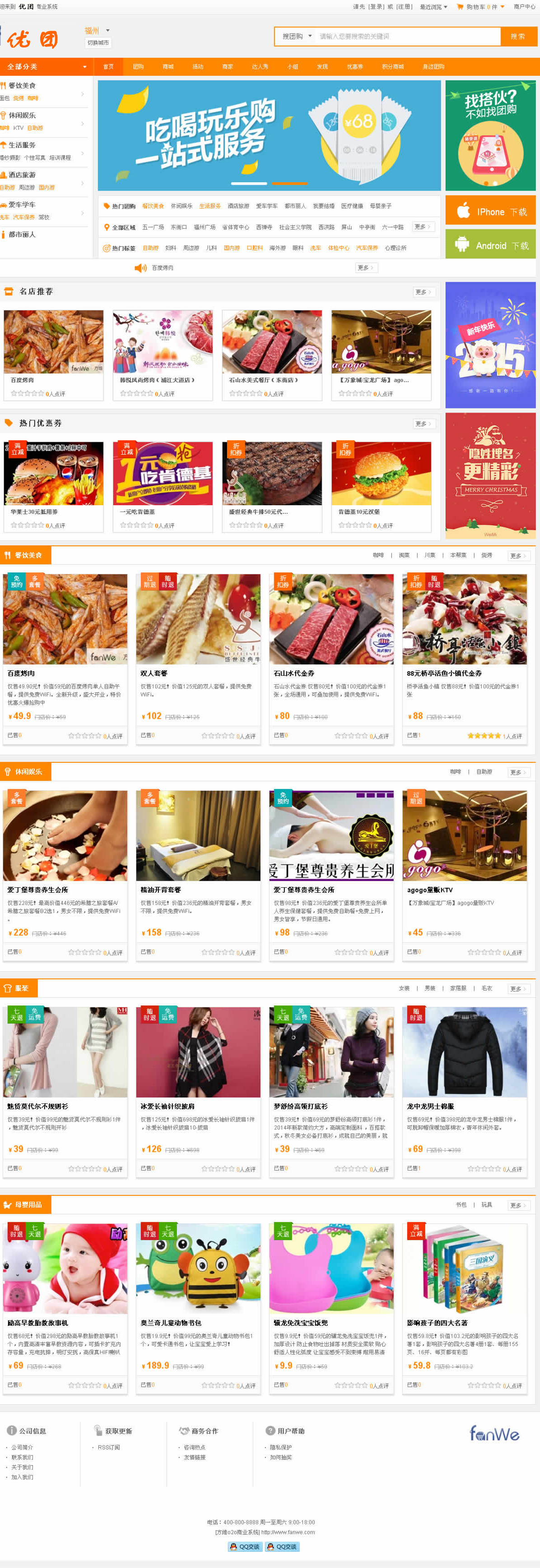Tap the Android 下载 download button
This screenshot has height=1568, width=540.
point(490,245)
